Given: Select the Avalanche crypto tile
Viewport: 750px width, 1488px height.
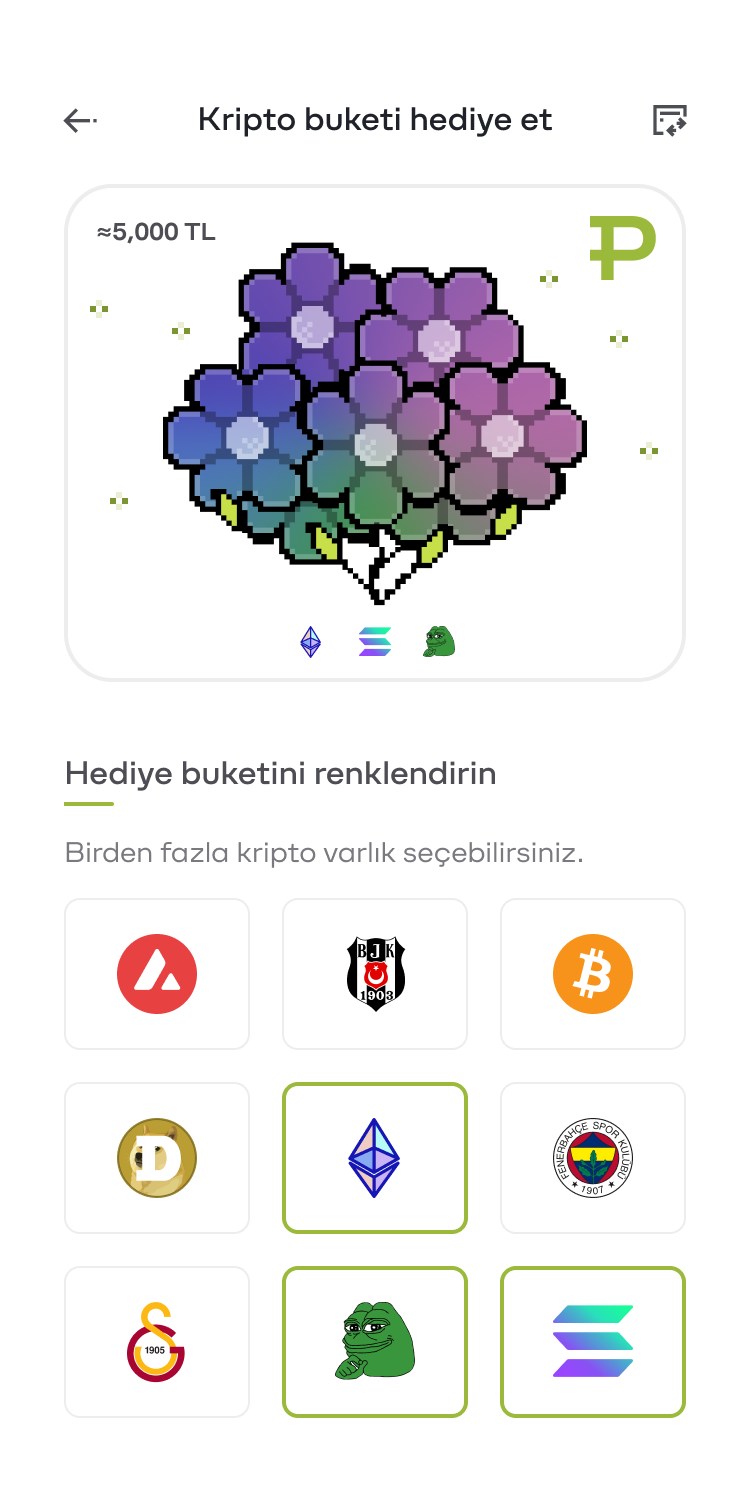Looking at the screenshot, I should coord(157,974).
